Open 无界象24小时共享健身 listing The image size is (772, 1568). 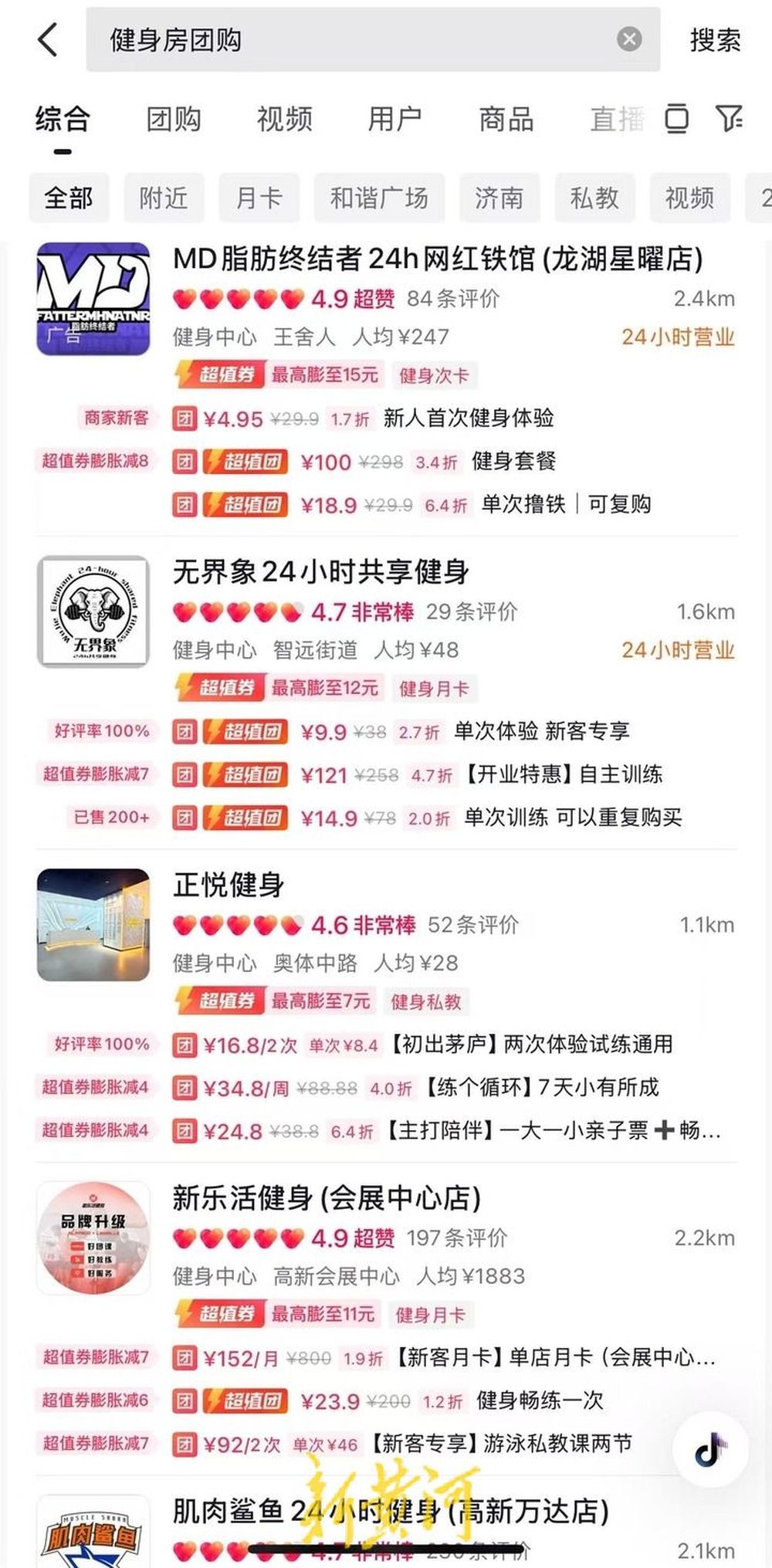click(x=321, y=572)
